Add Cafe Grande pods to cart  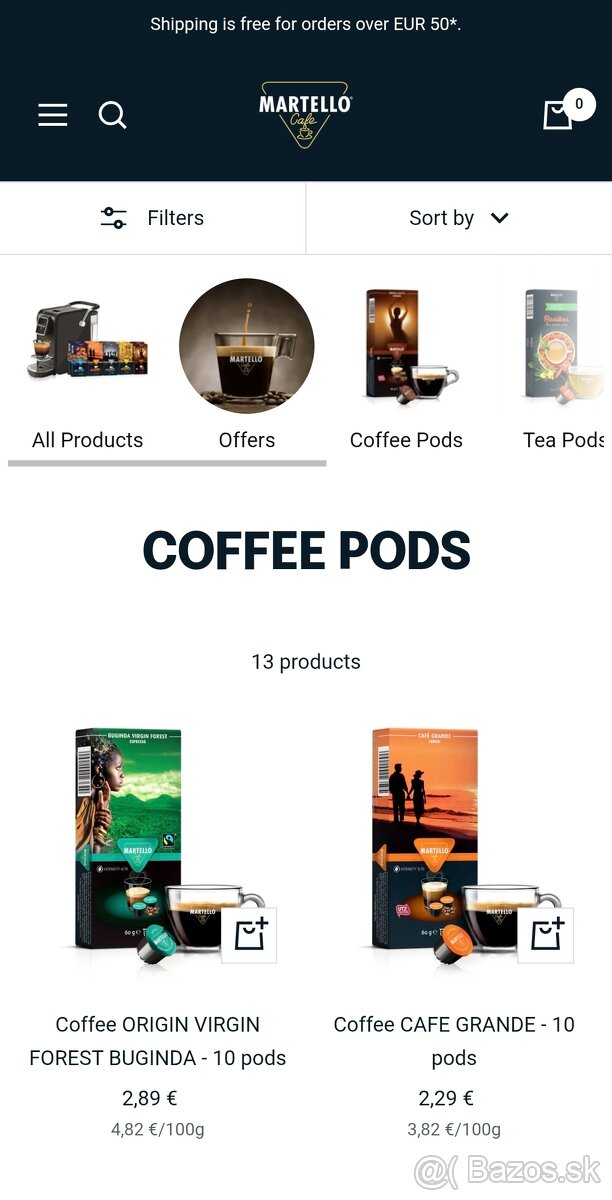[x=546, y=935]
